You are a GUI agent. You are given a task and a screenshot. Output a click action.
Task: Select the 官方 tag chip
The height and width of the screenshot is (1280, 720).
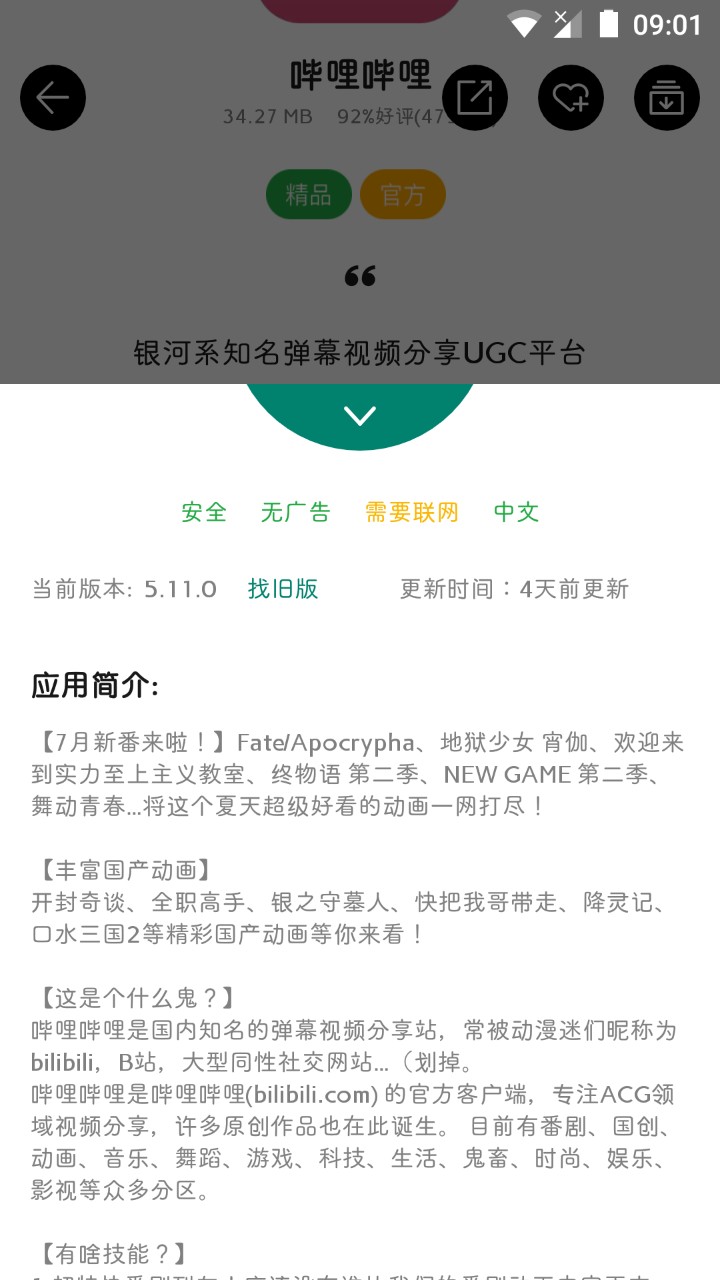click(403, 195)
